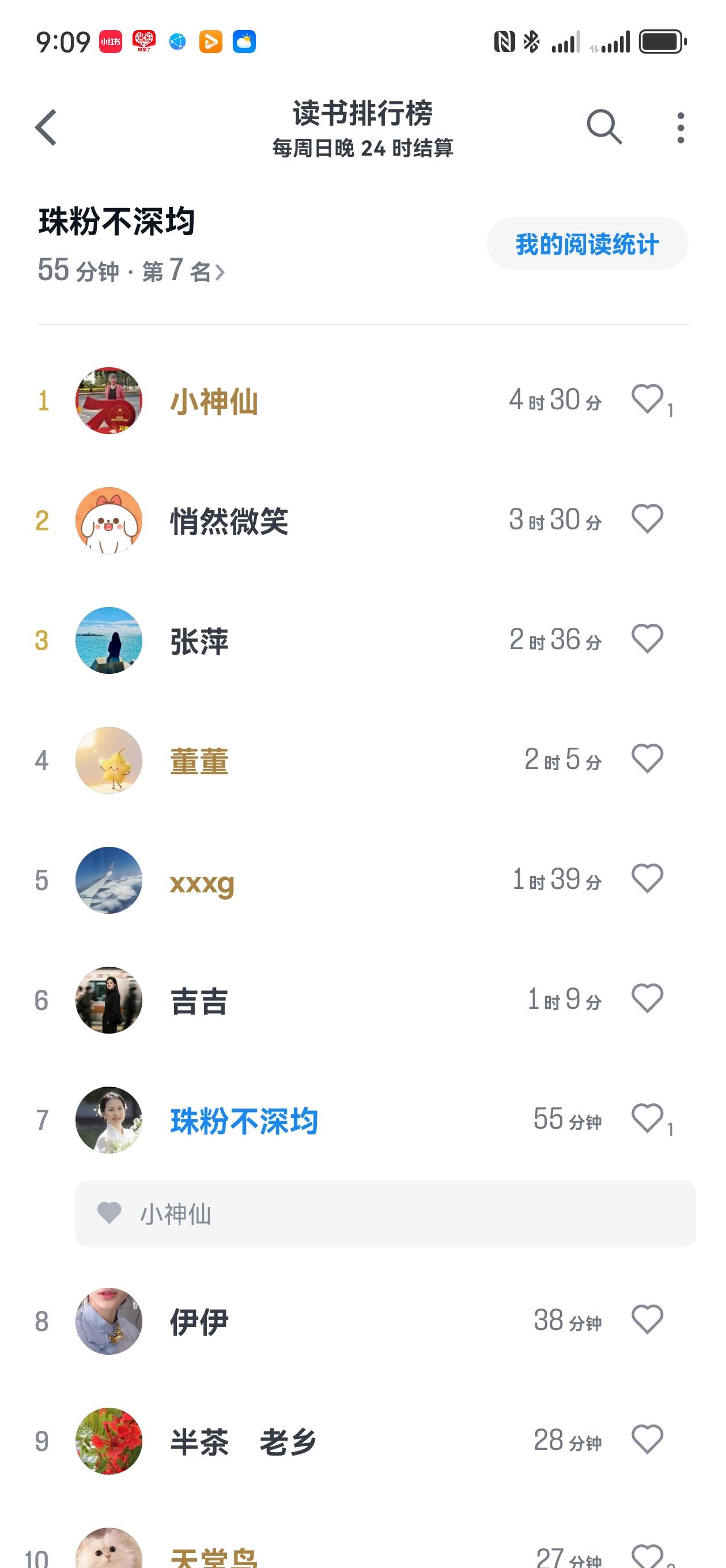Open xxxg's leaderboard entry
Image resolution: width=726 pixels, height=1568 pixels.
tap(202, 881)
